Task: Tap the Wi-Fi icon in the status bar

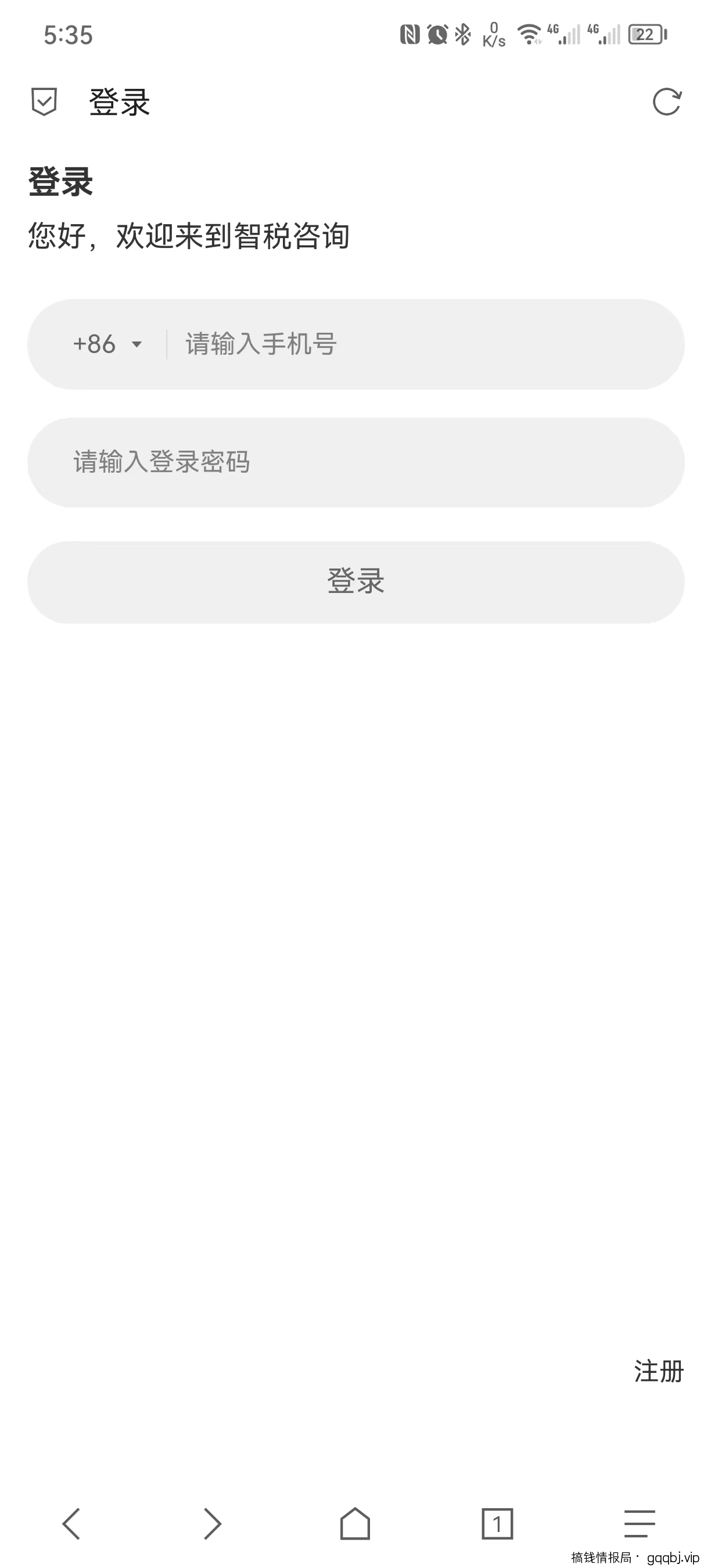Action: (529, 34)
